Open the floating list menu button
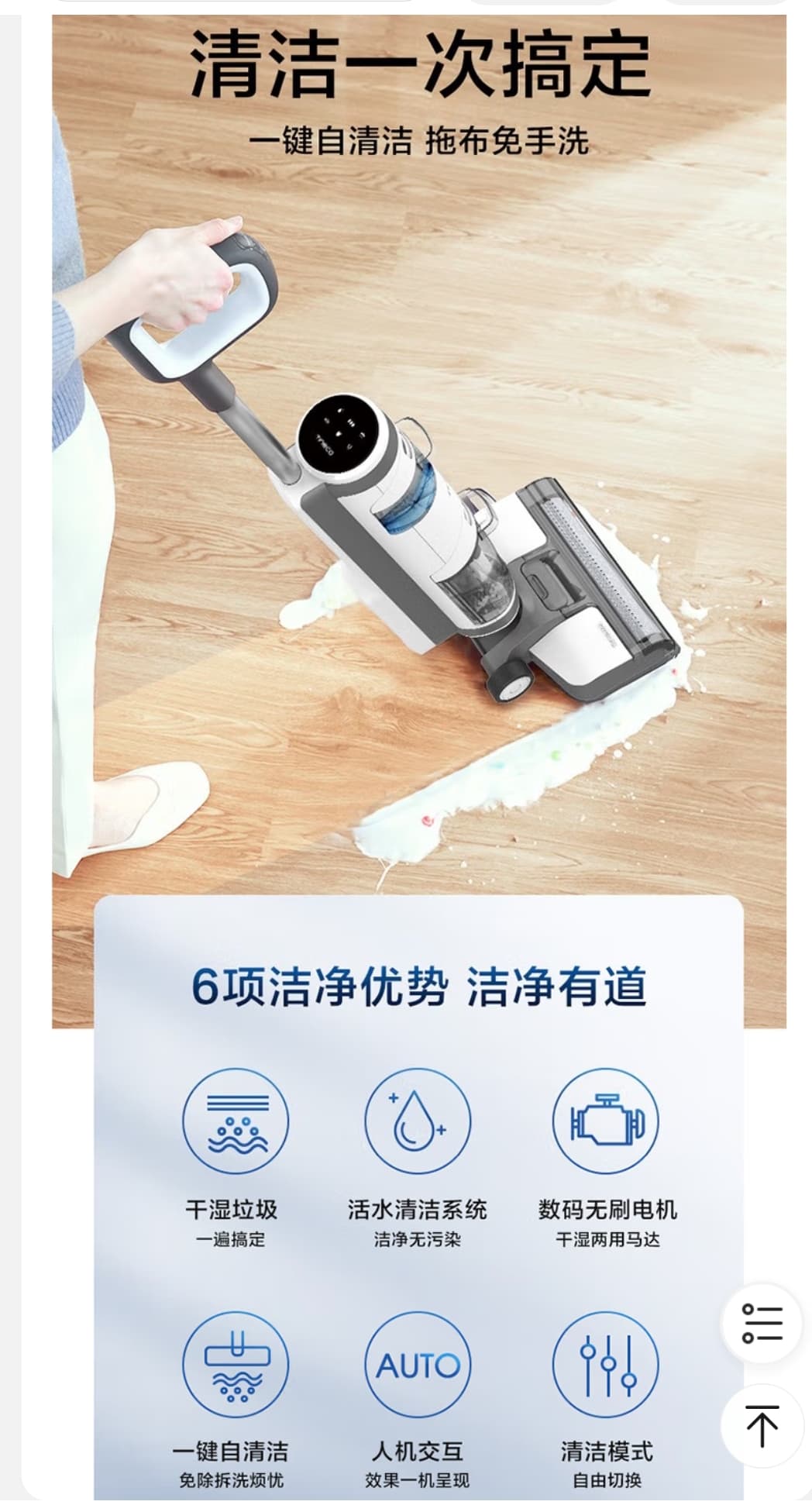This screenshot has width=812, height=1505. (761, 1323)
